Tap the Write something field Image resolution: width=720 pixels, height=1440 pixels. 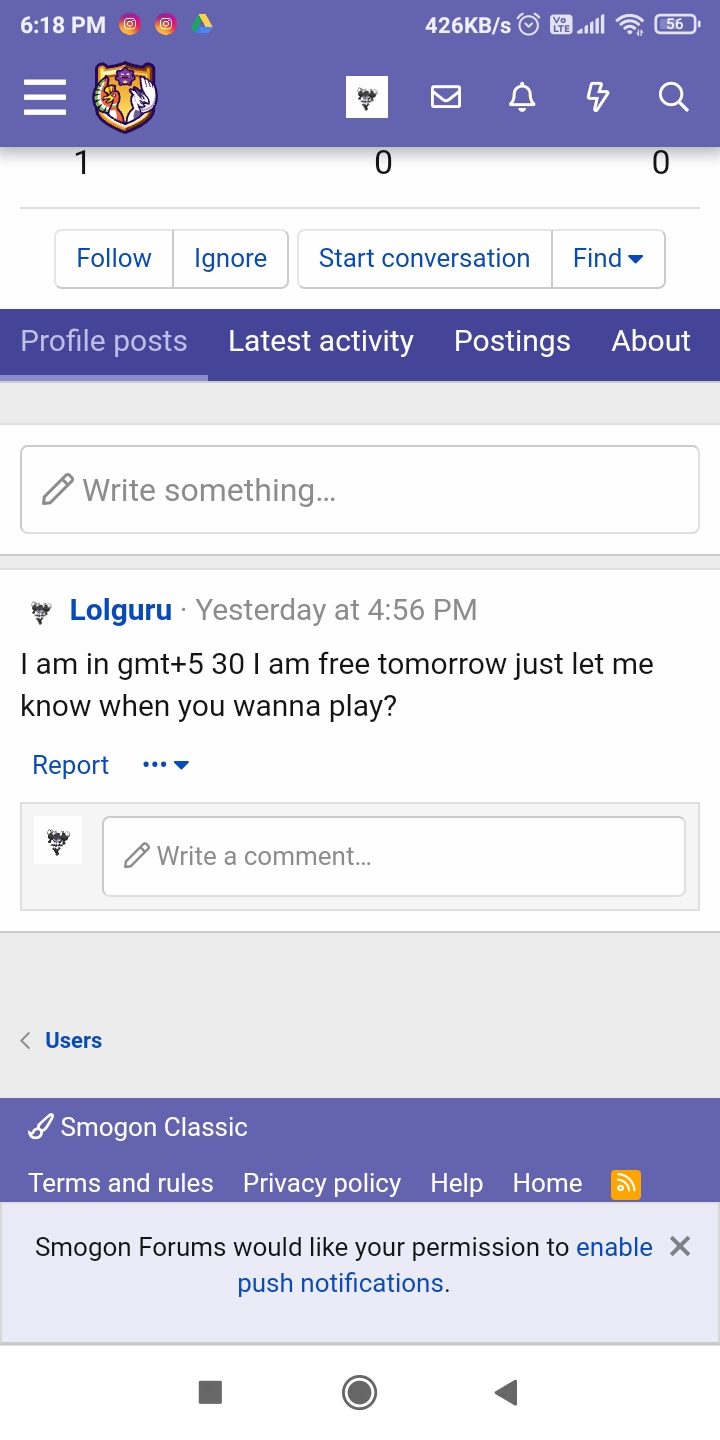click(x=360, y=490)
